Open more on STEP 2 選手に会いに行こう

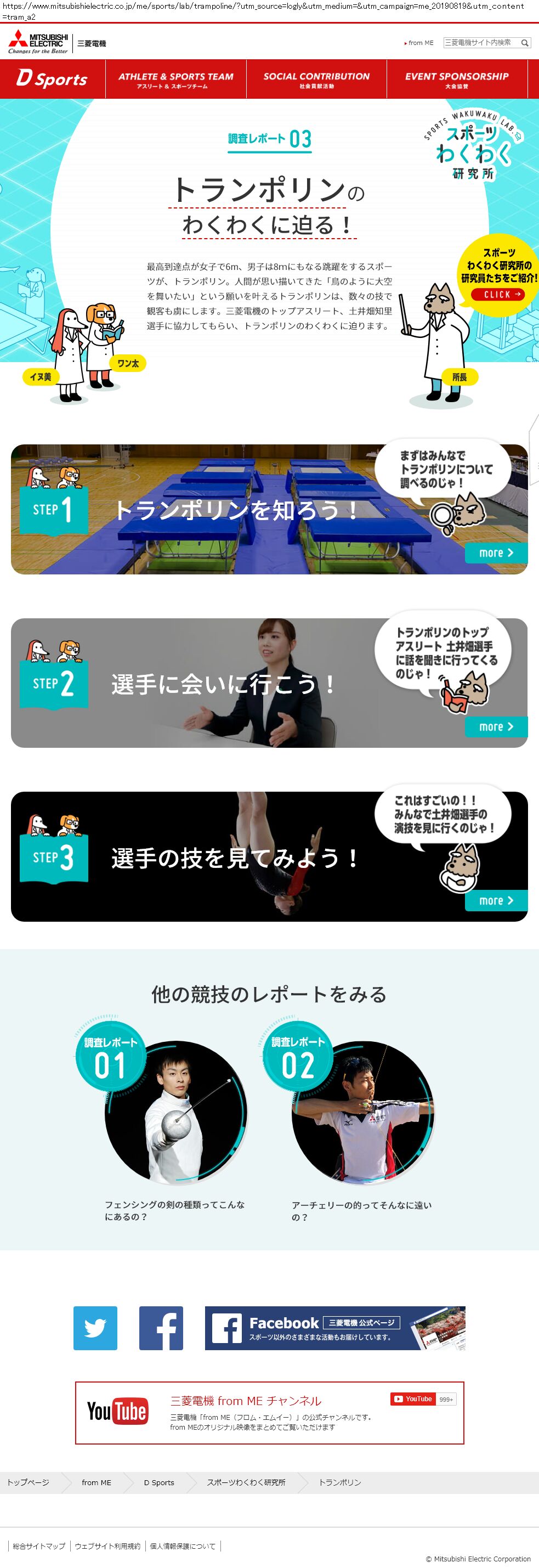496,726
